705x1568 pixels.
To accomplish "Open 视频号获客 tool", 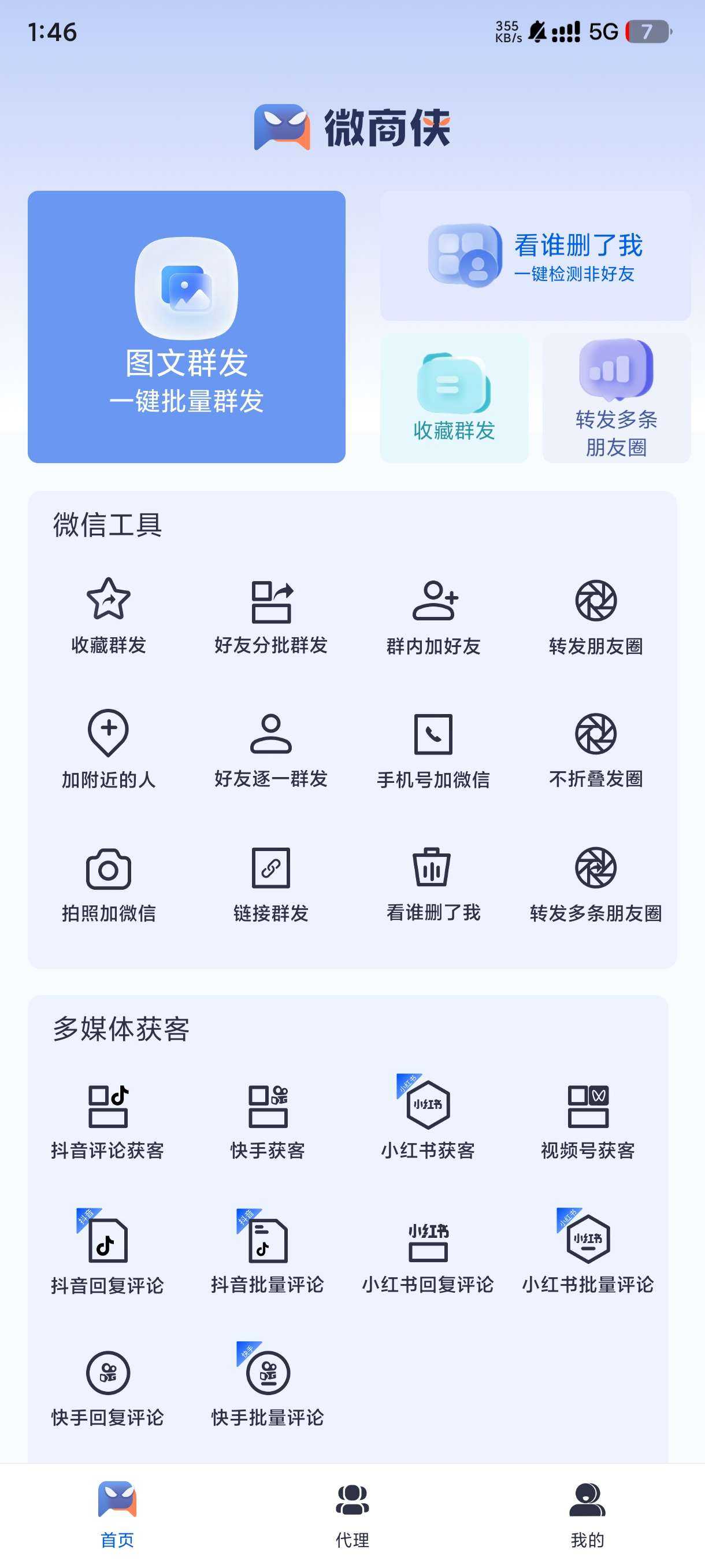I will point(588,1121).
